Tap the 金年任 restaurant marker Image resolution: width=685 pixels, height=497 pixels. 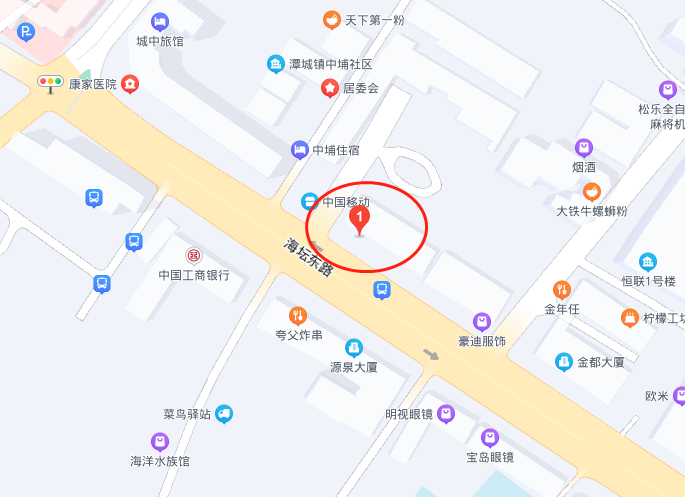(562, 289)
